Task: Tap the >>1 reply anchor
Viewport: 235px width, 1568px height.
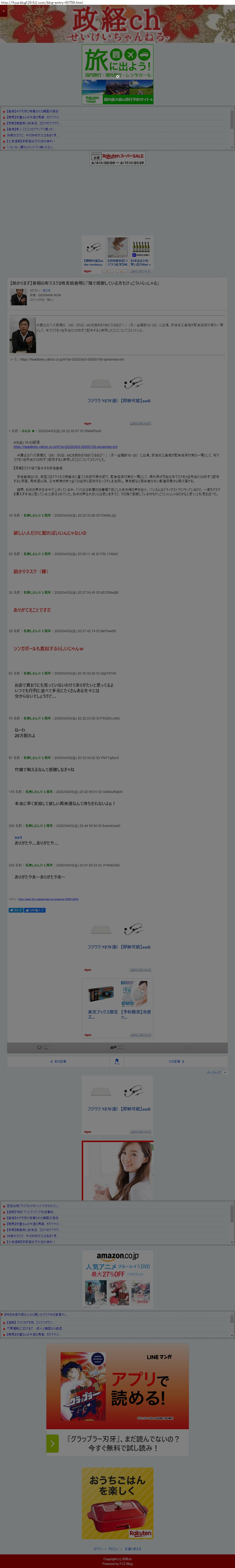Action: [x=18, y=837]
